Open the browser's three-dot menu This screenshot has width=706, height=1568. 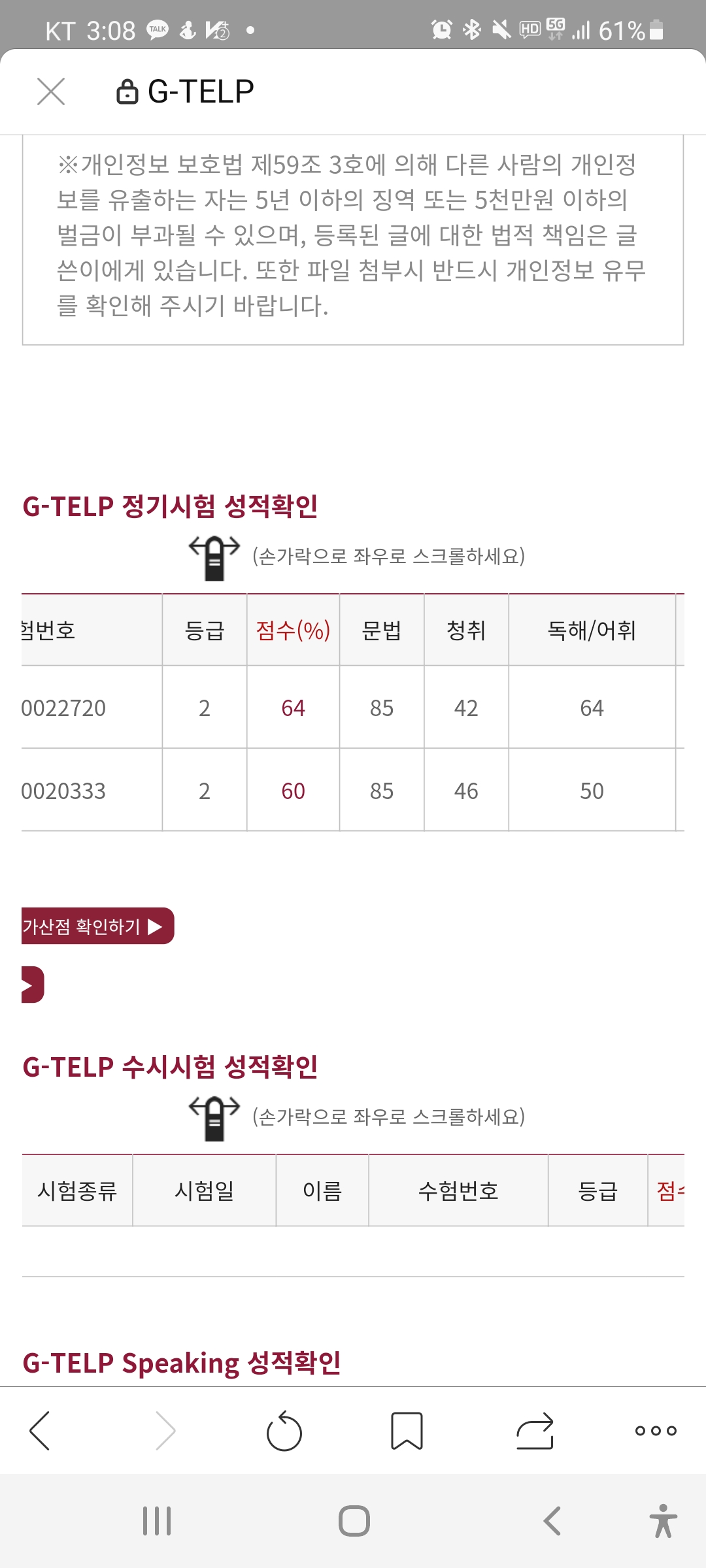pyautogui.click(x=656, y=1431)
